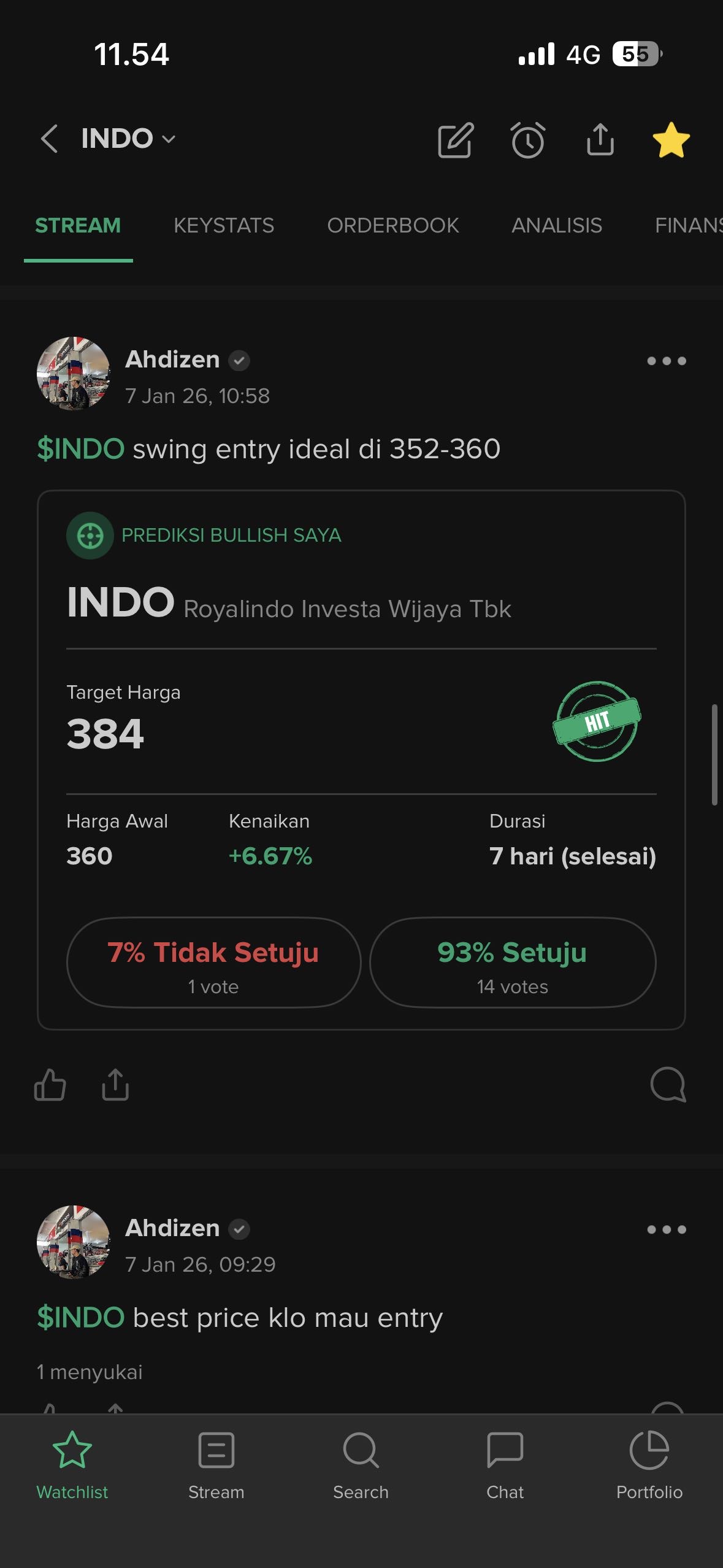Open more options on the 09:29 post
This screenshot has width=723, height=1568.
[x=666, y=1229]
